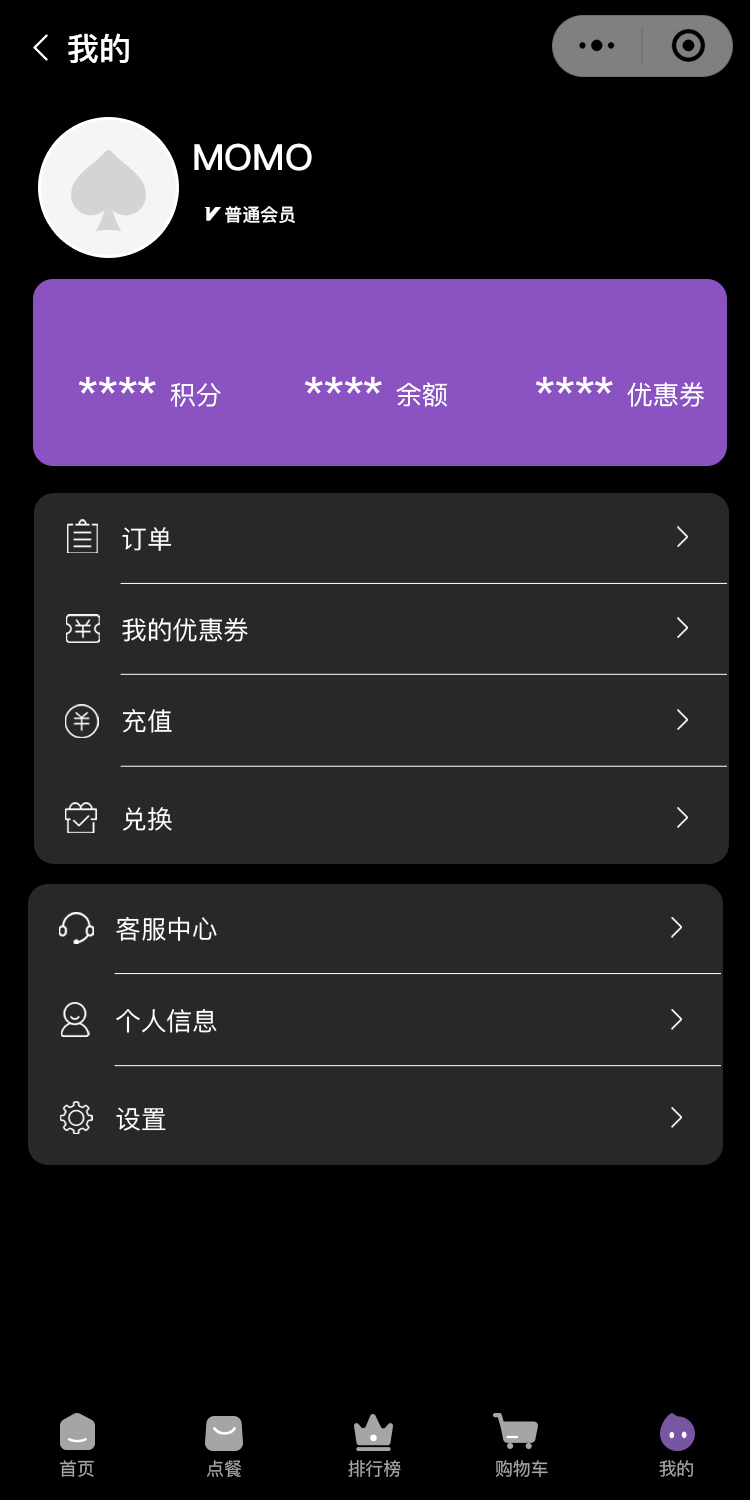Open the 兑换 redeem row
This screenshot has height=1500, width=750.
click(380, 818)
